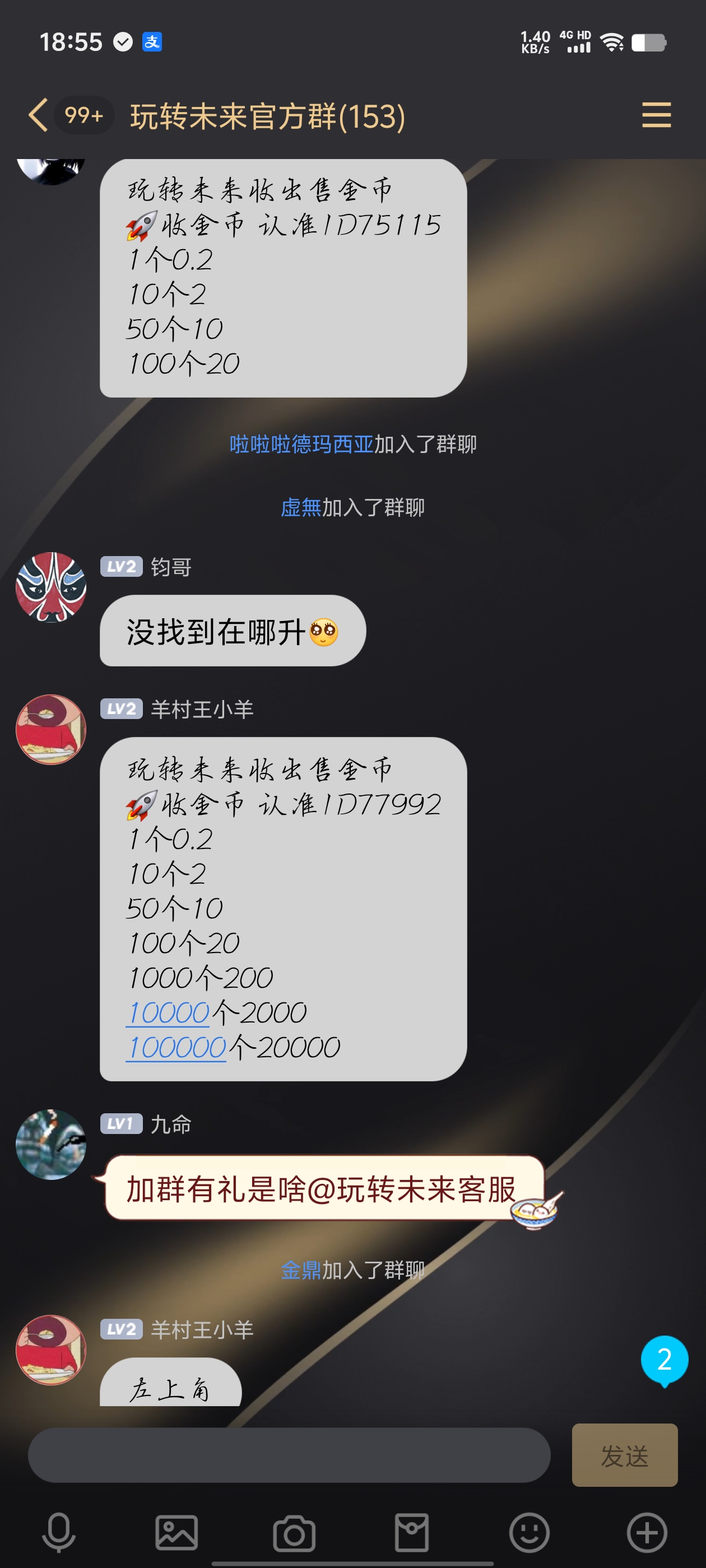Open 九命's avatar profile
The image size is (706, 1568).
(x=51, y=1144)
